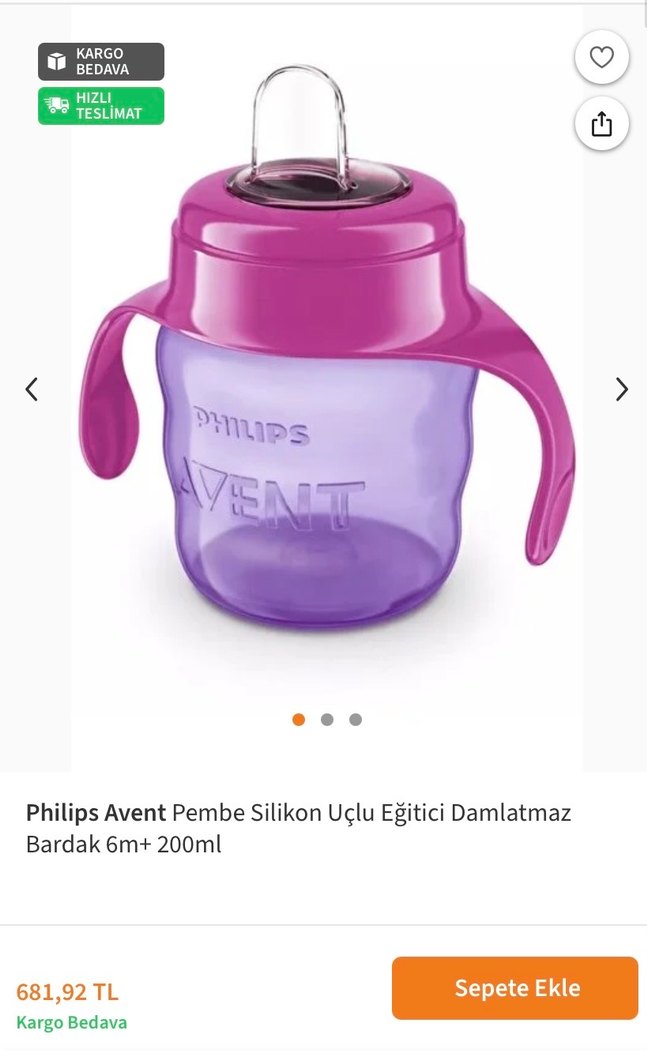Jump to third image via page dot

355,719
